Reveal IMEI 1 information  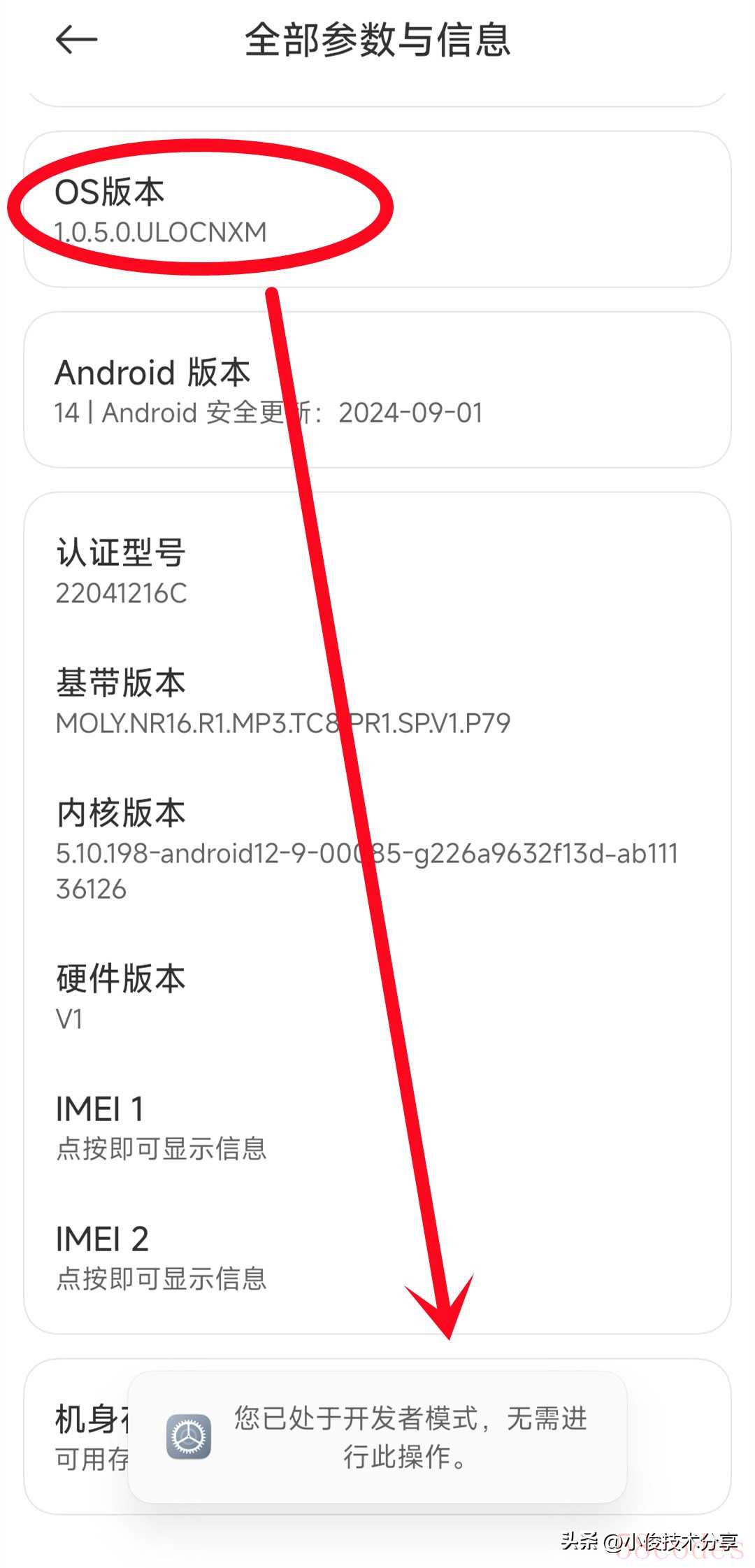coord(377,1127)
